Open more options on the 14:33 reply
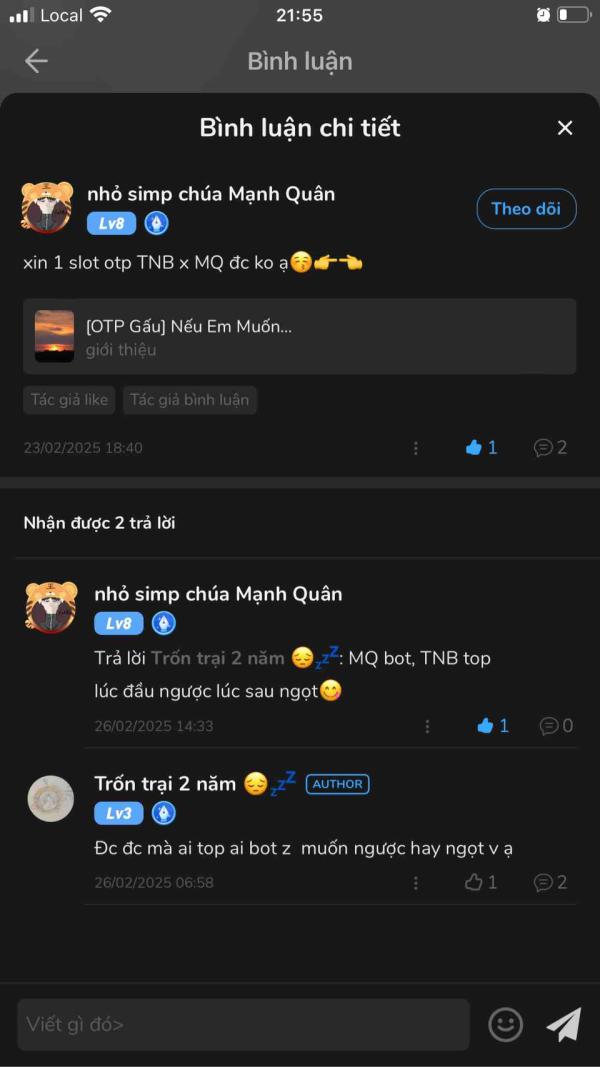The width and height of the screenshot is (600, 1067). 427,726
